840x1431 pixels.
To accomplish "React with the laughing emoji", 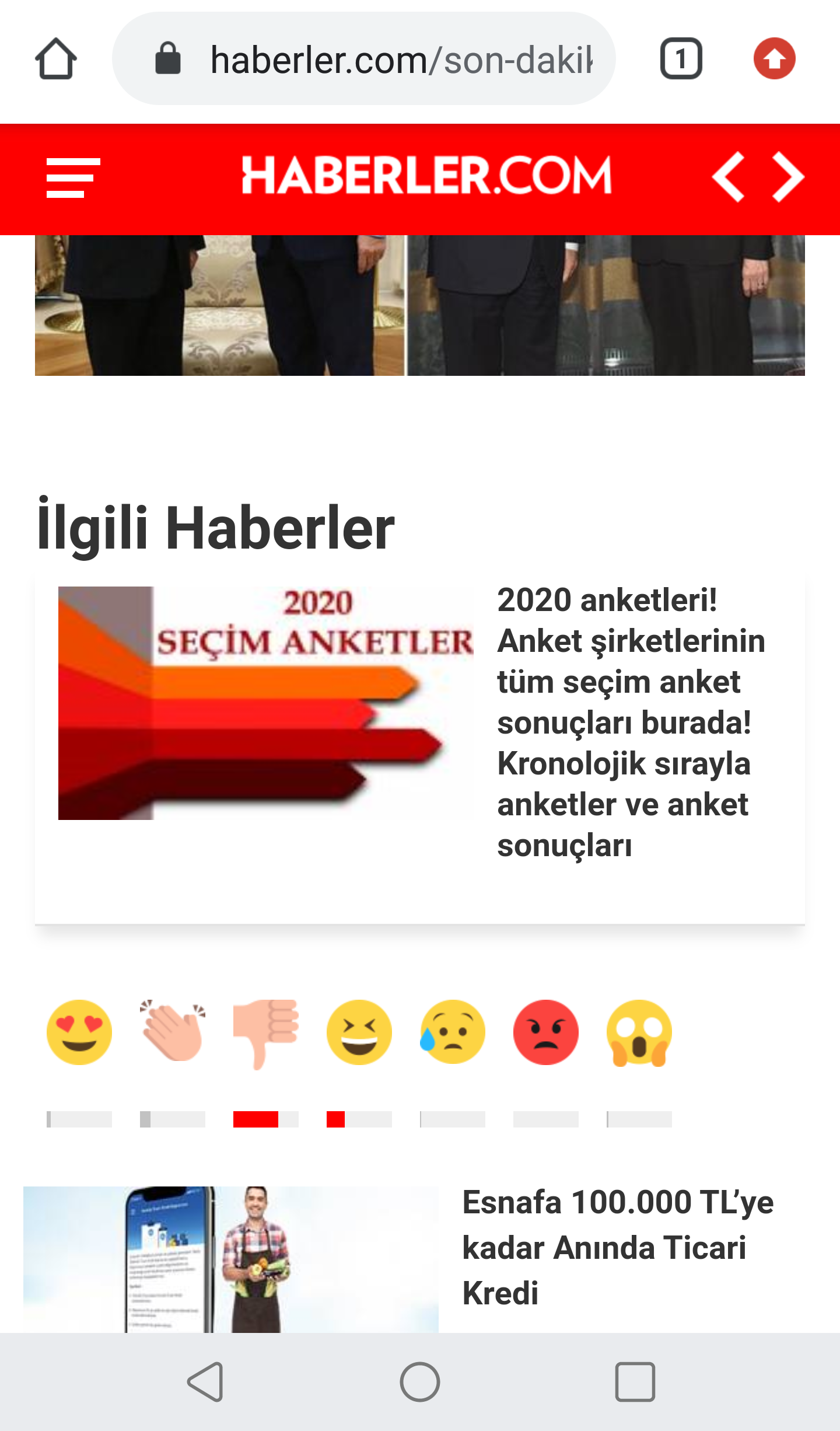I will 359,1032.
